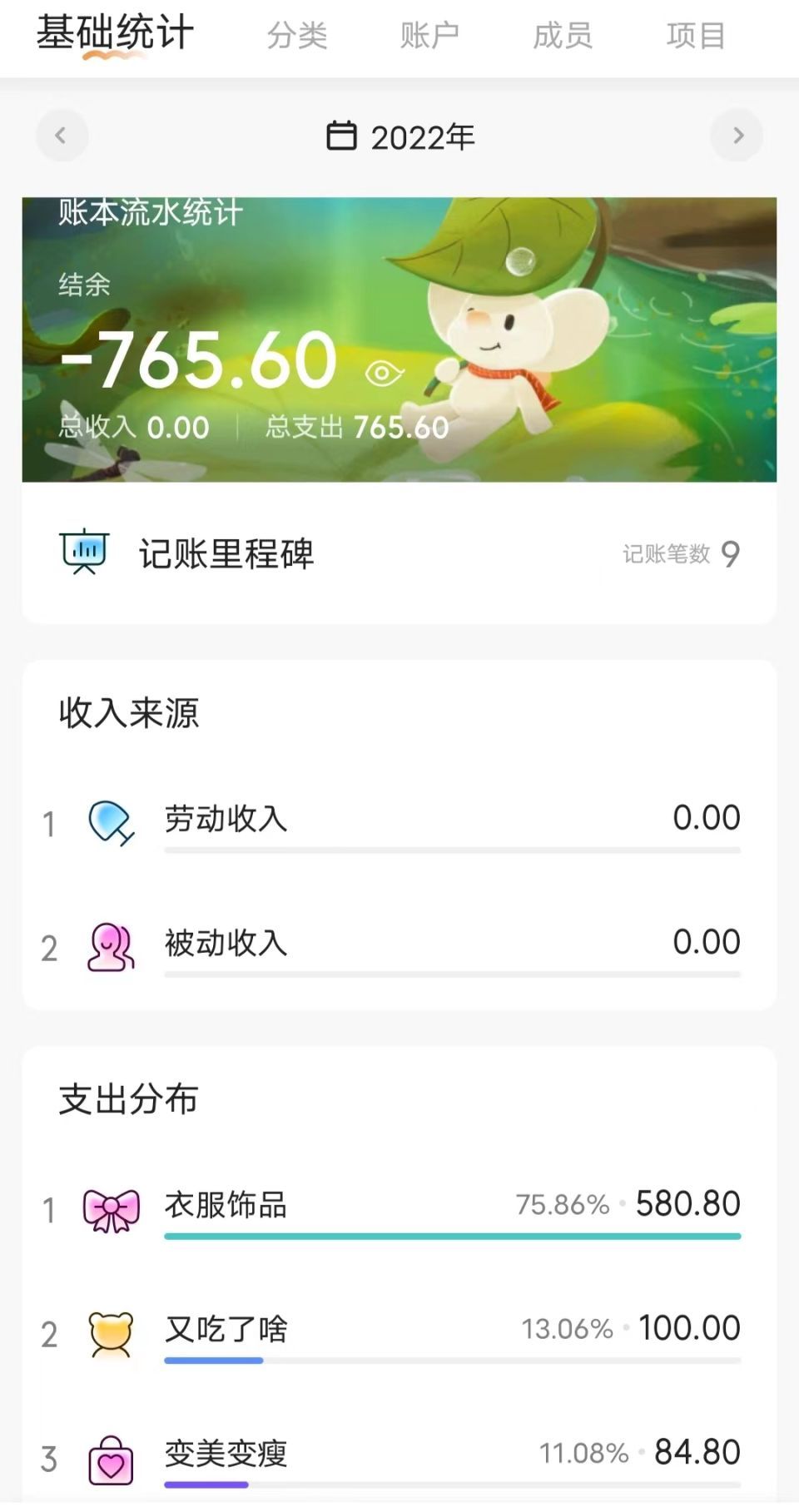Open 记账里程碑 milestones
This screenshot has width=799, height=1512.
point(399,553)
